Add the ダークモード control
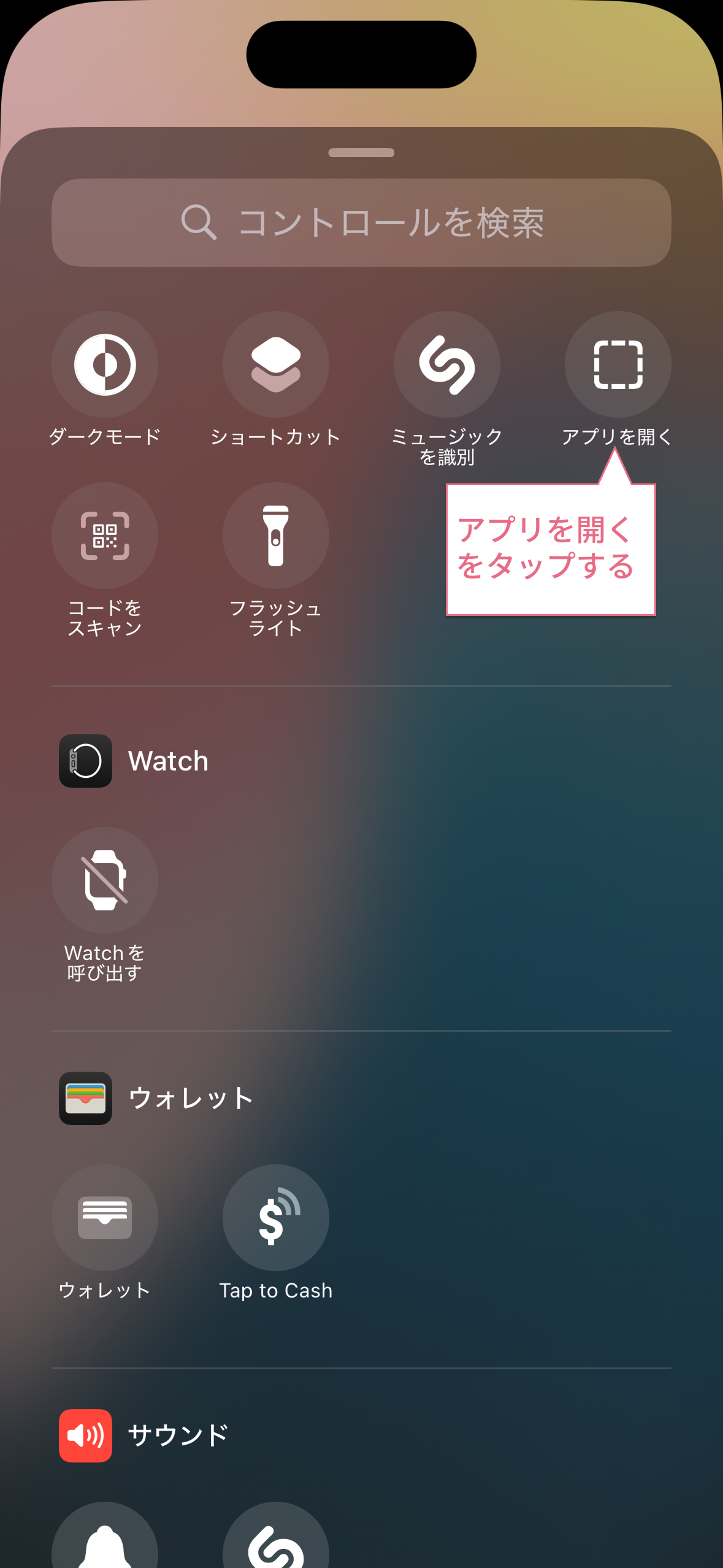 coord(105,365)
